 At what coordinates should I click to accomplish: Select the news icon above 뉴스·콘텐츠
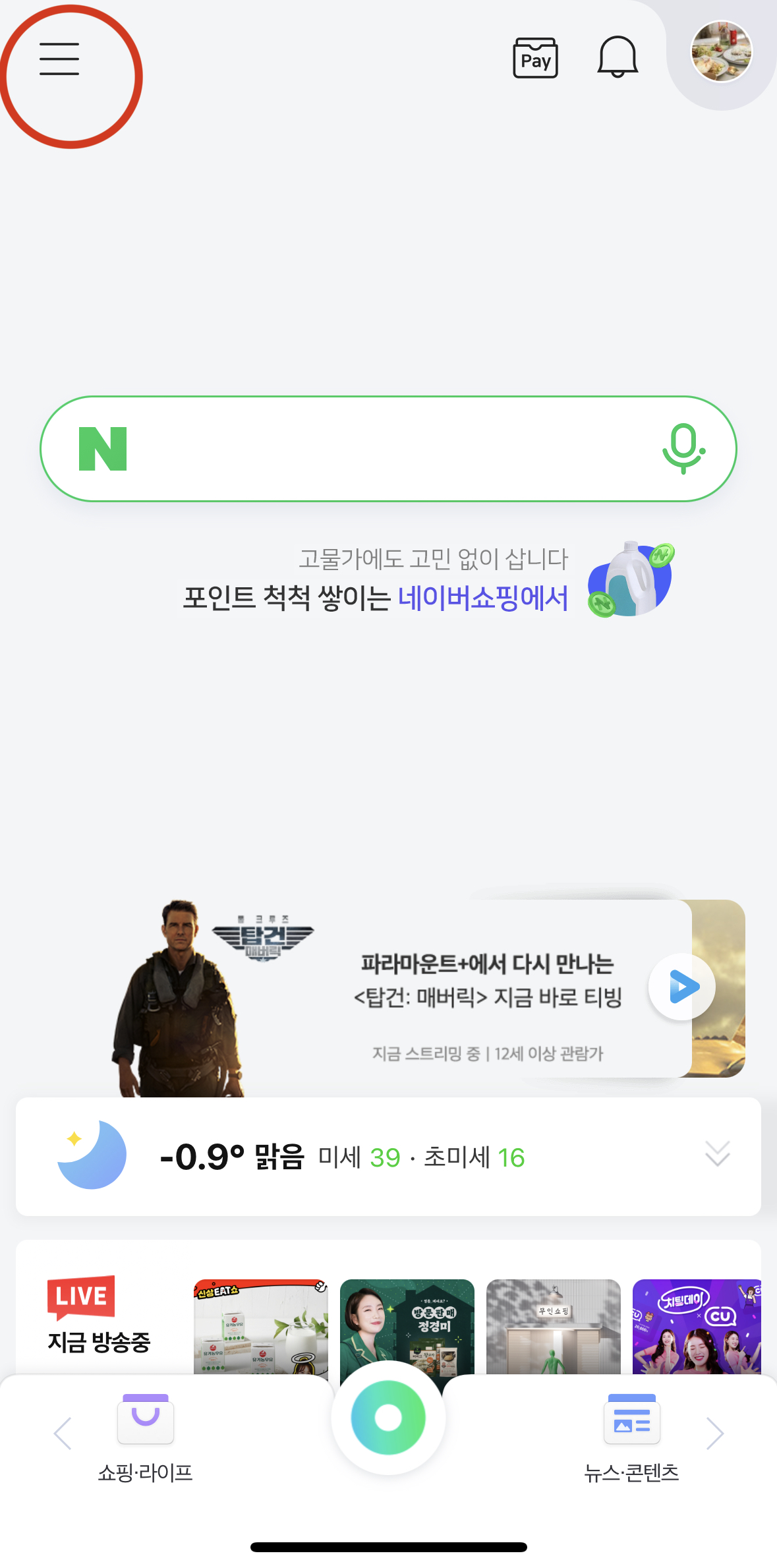pos(631,1420)
